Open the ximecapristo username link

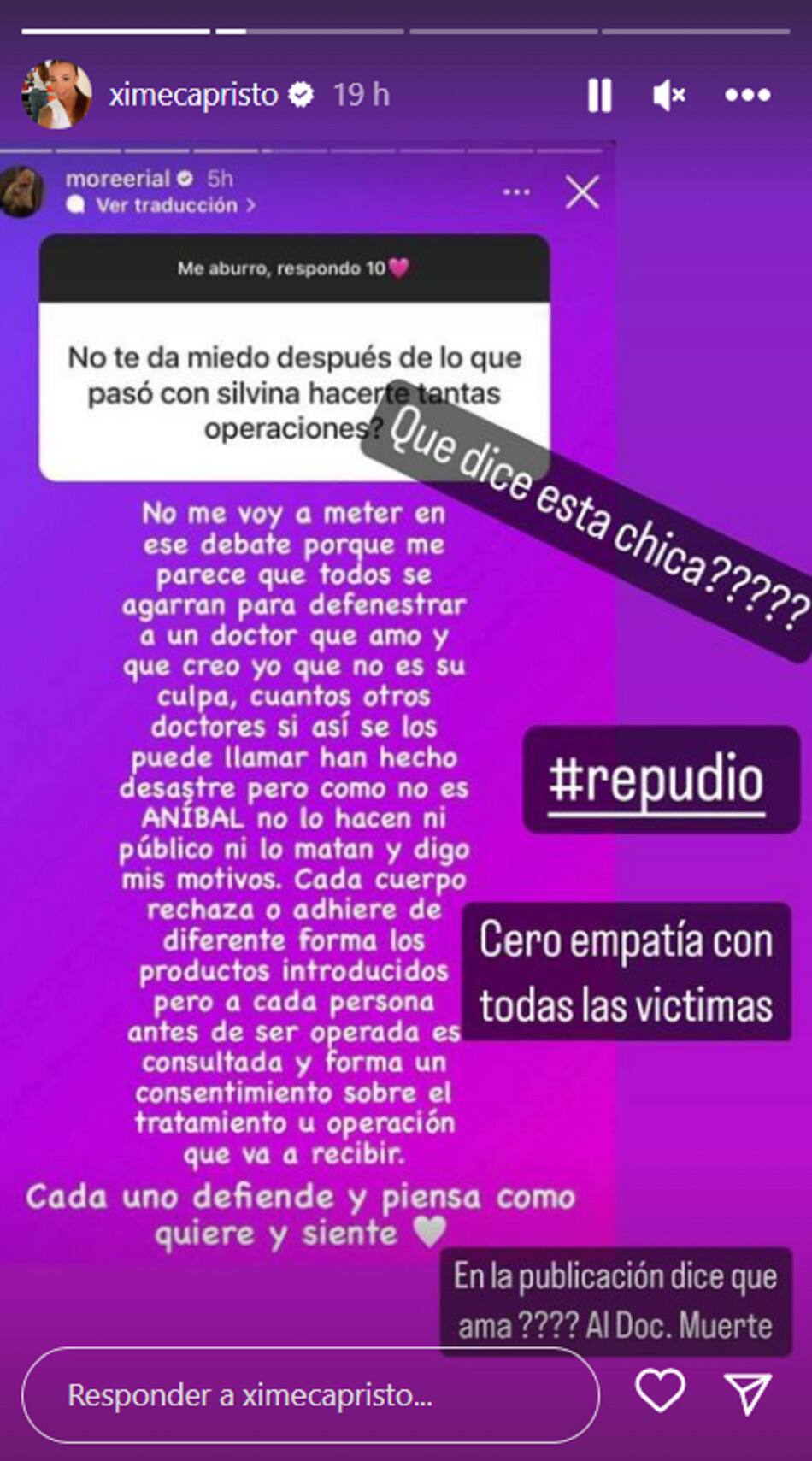click(x=194, y=95)
